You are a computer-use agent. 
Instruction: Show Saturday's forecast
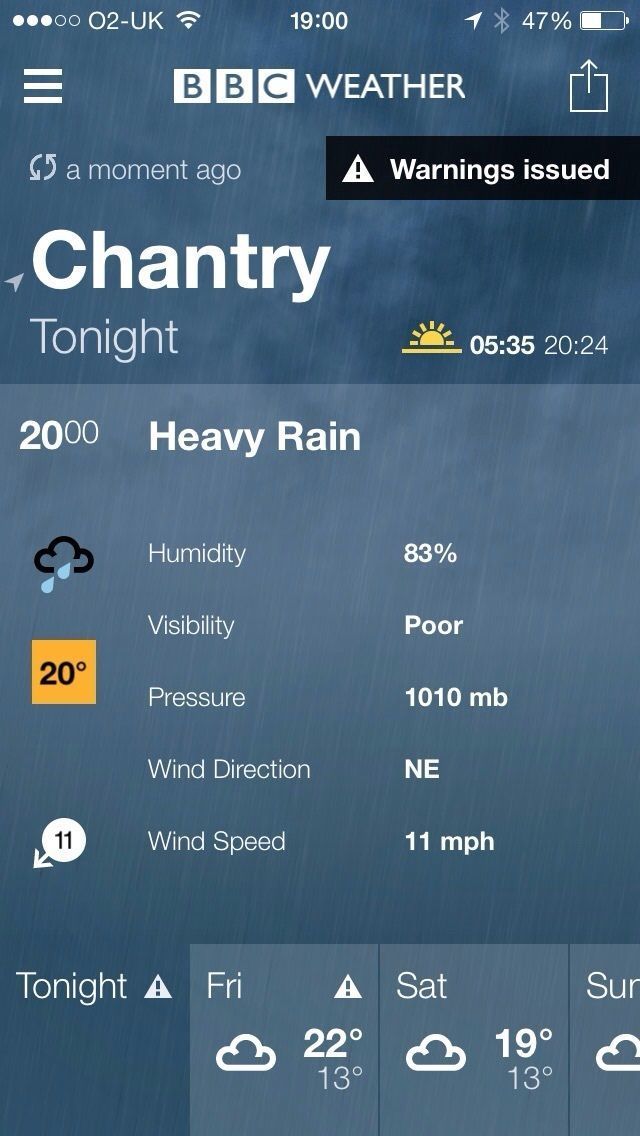474,1038
